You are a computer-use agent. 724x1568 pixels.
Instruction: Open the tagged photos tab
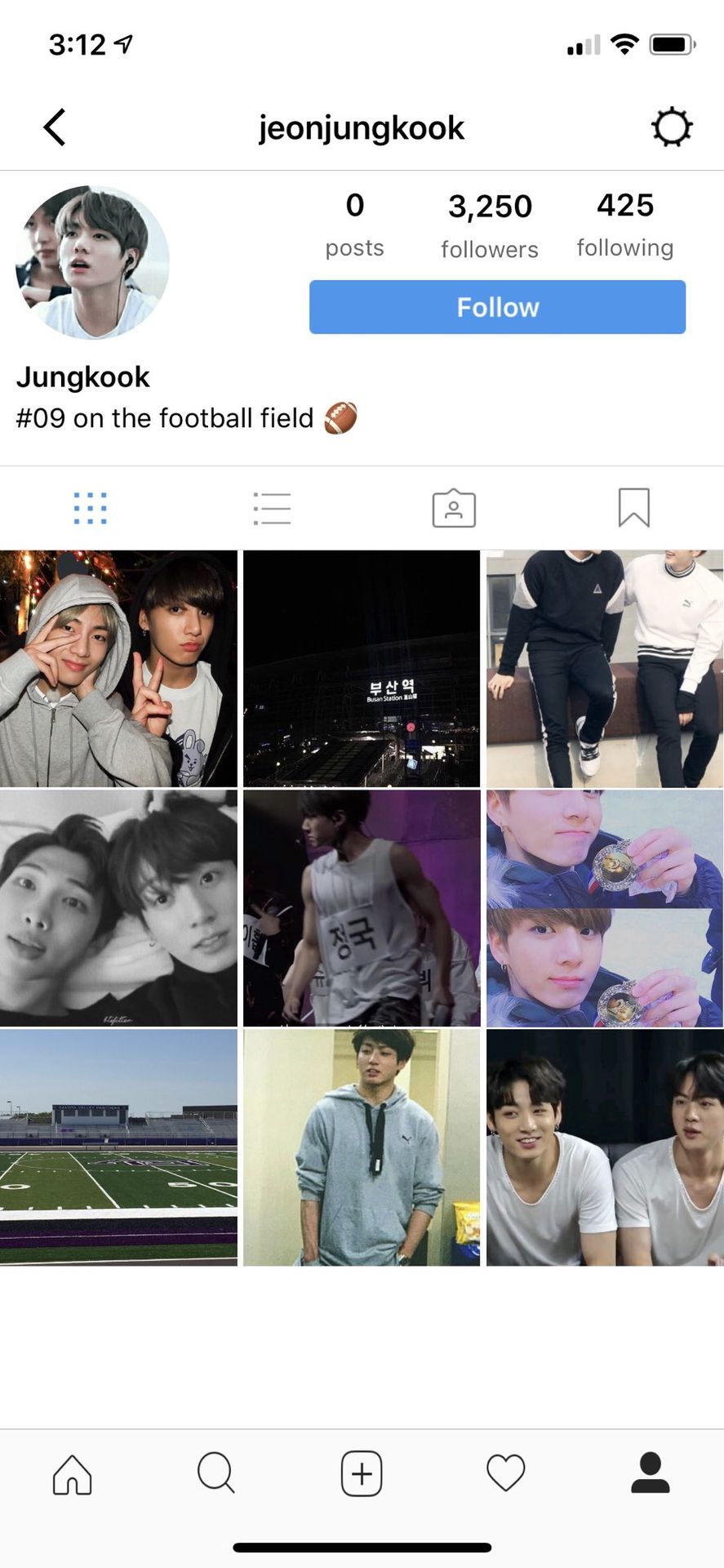pyautogui.click(x=454, y=508)
